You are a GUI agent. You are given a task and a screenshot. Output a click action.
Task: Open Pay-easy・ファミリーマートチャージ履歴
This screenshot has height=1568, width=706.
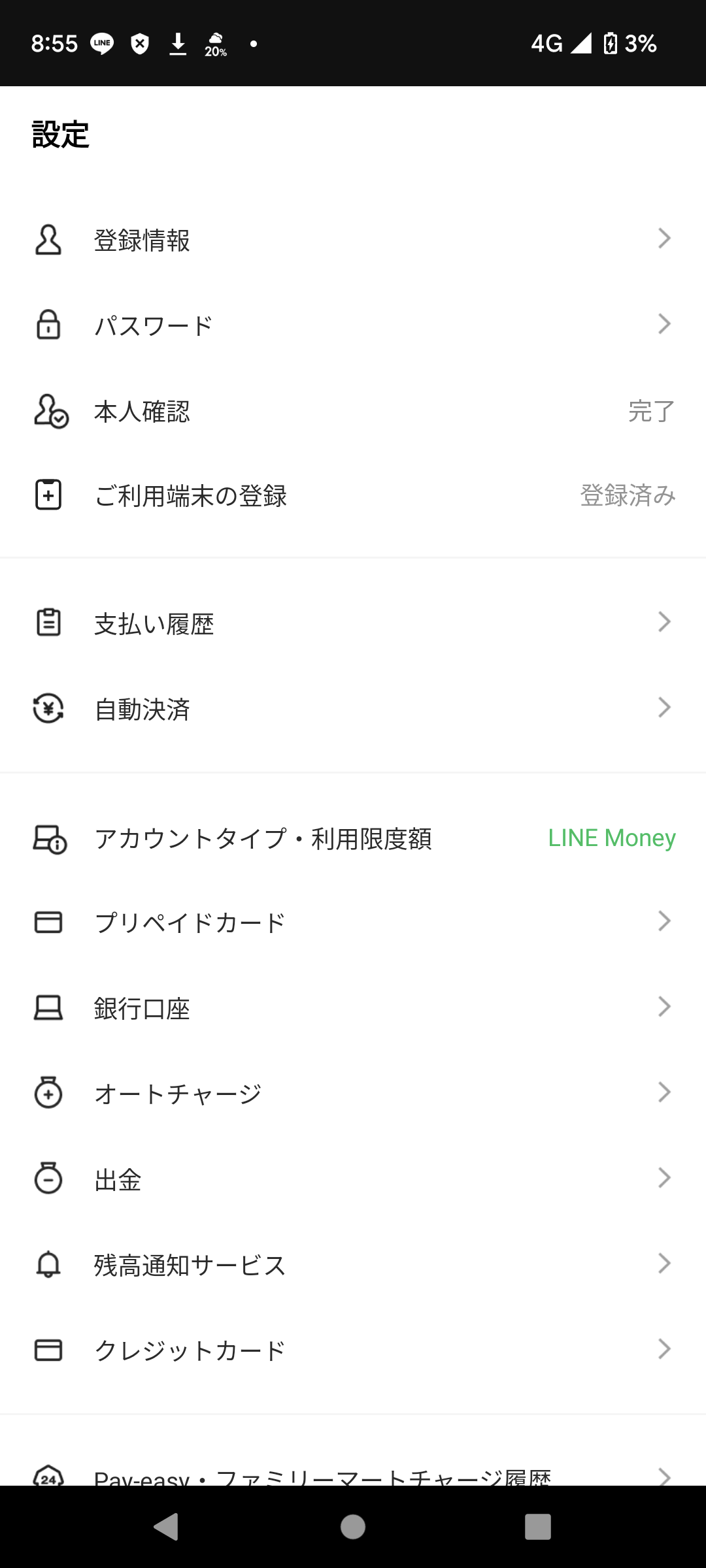[353, 1475]
